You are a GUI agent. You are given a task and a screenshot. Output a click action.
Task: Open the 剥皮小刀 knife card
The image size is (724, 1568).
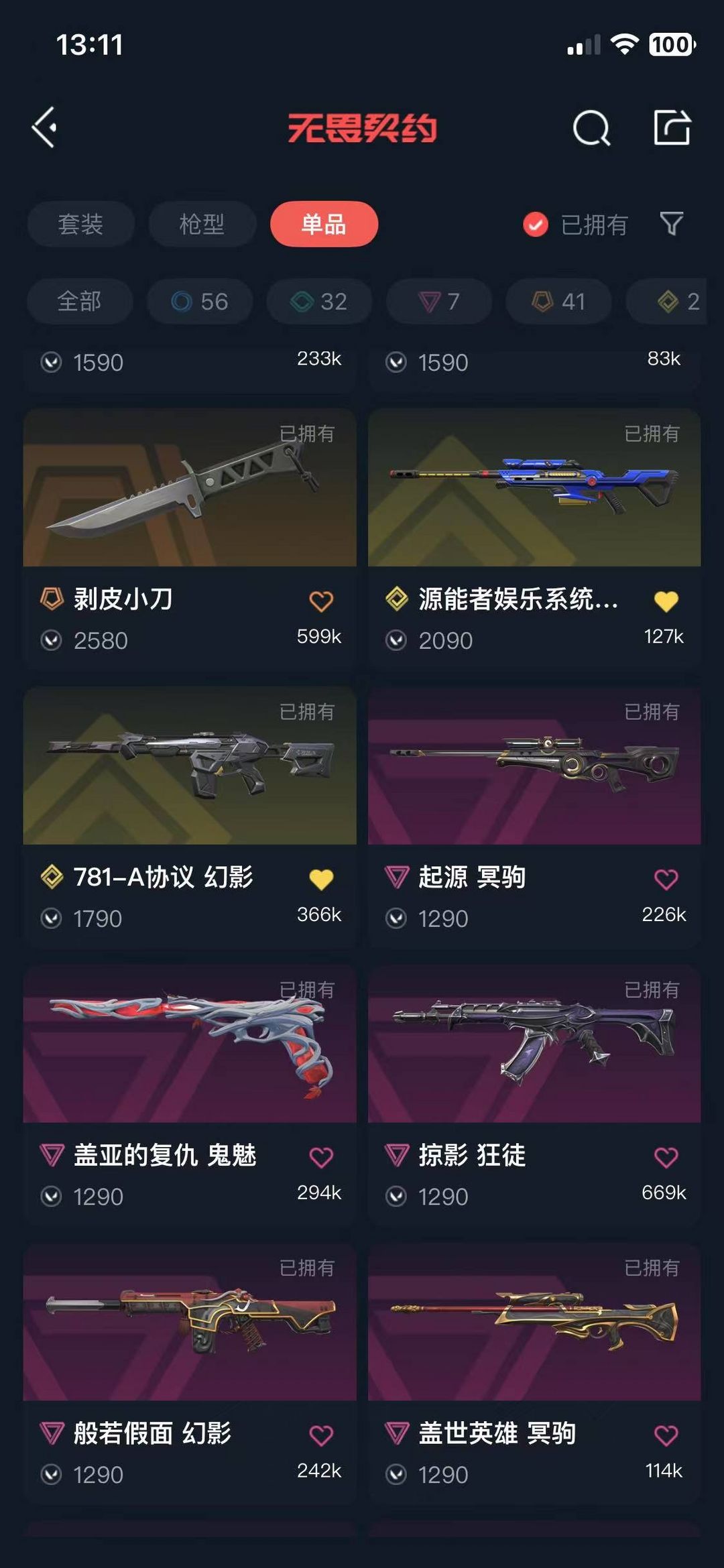pos(190,538)
